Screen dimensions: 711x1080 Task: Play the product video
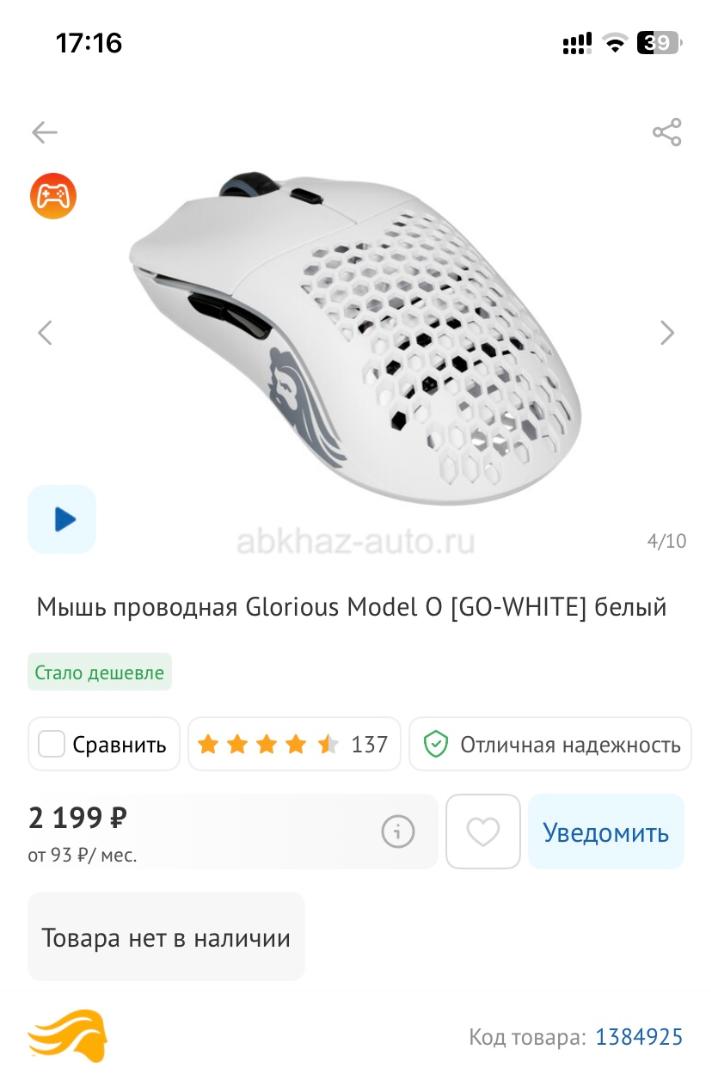62,519
